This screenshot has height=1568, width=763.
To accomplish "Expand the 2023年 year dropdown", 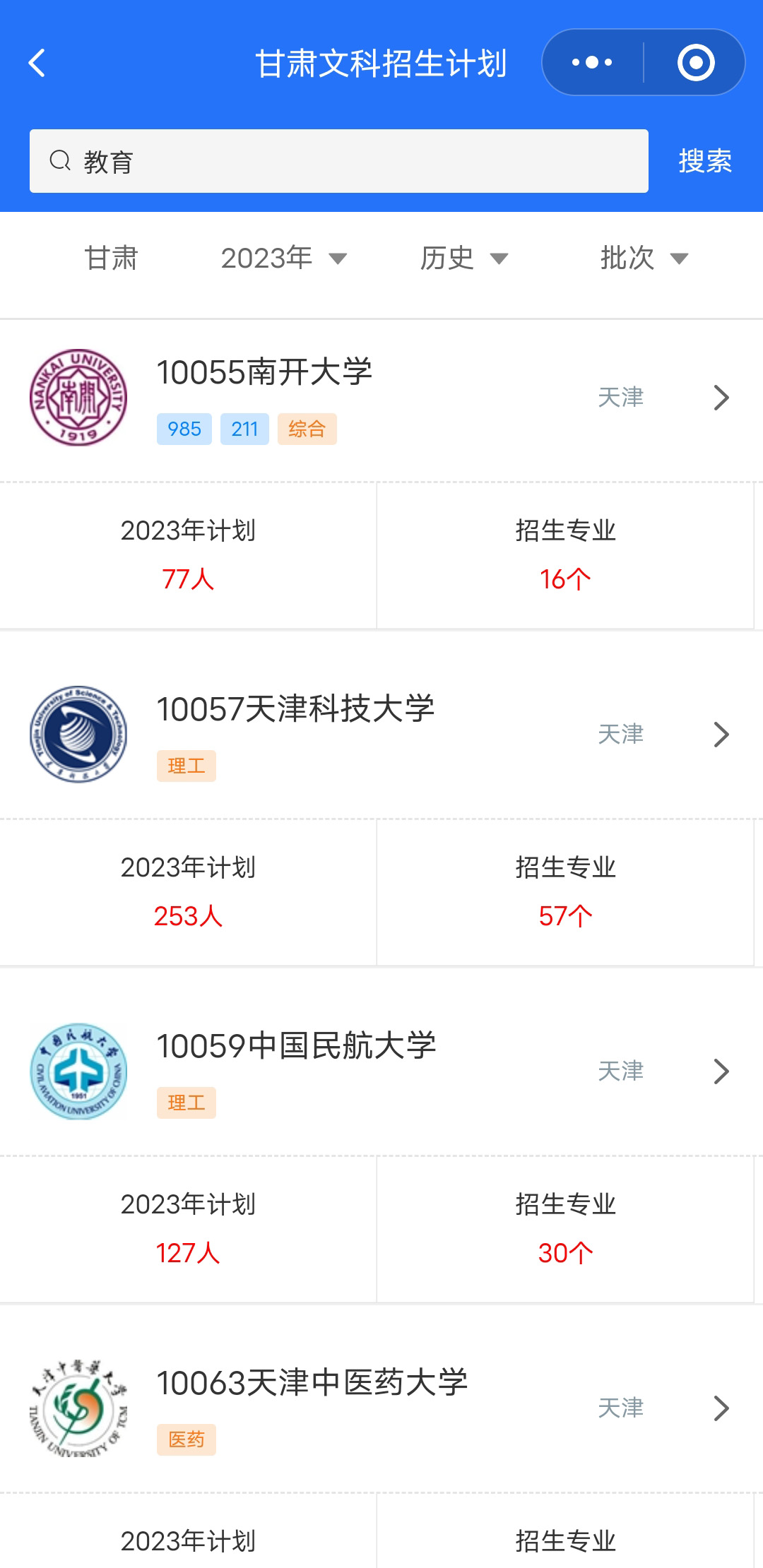I will click(x=284, y=258).
